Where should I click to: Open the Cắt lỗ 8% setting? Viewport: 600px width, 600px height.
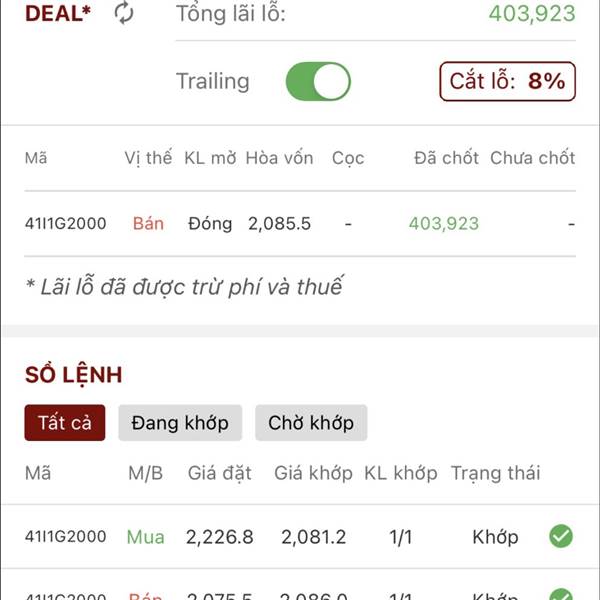[x=507, y=82]
